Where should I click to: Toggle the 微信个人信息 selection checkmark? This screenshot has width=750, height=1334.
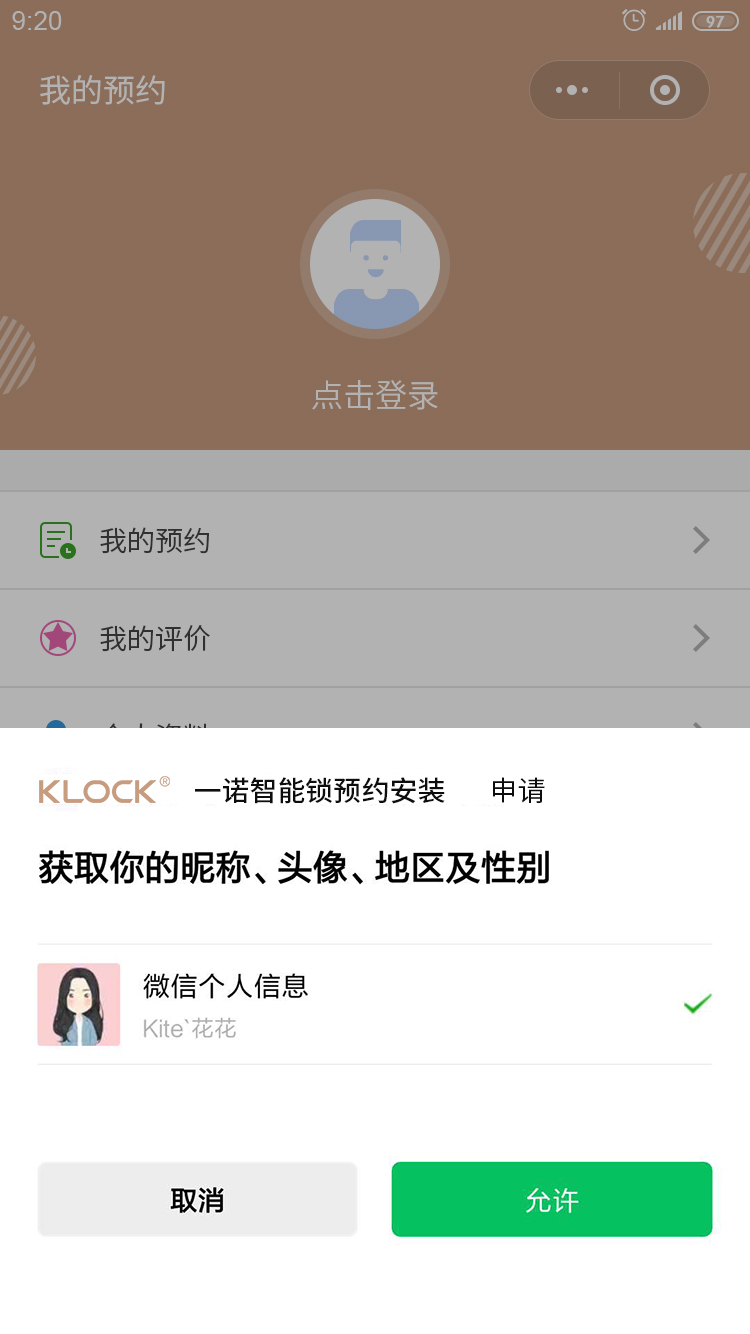pyautogui.click(x=695, y=1004)
